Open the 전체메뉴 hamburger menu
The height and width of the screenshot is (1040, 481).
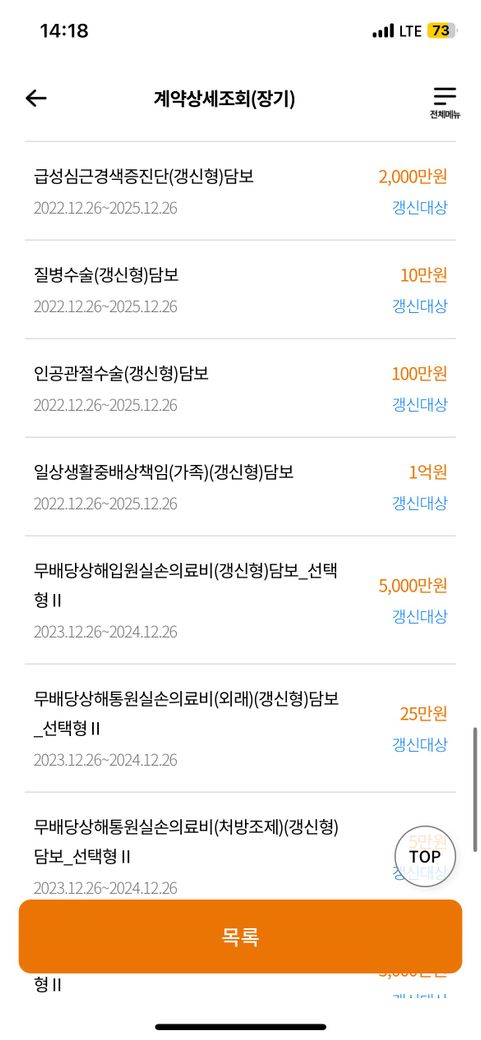(445, 103)
